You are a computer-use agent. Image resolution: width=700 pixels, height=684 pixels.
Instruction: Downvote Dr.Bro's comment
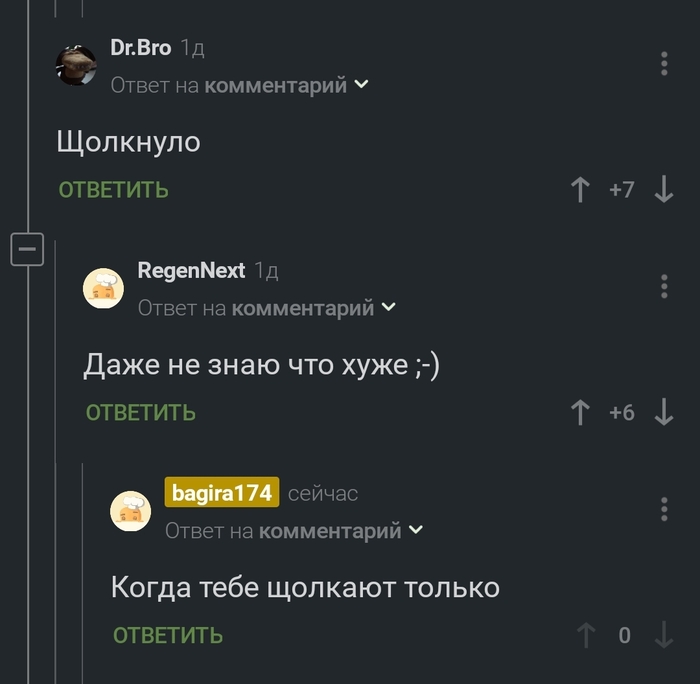tap(664, 190)
